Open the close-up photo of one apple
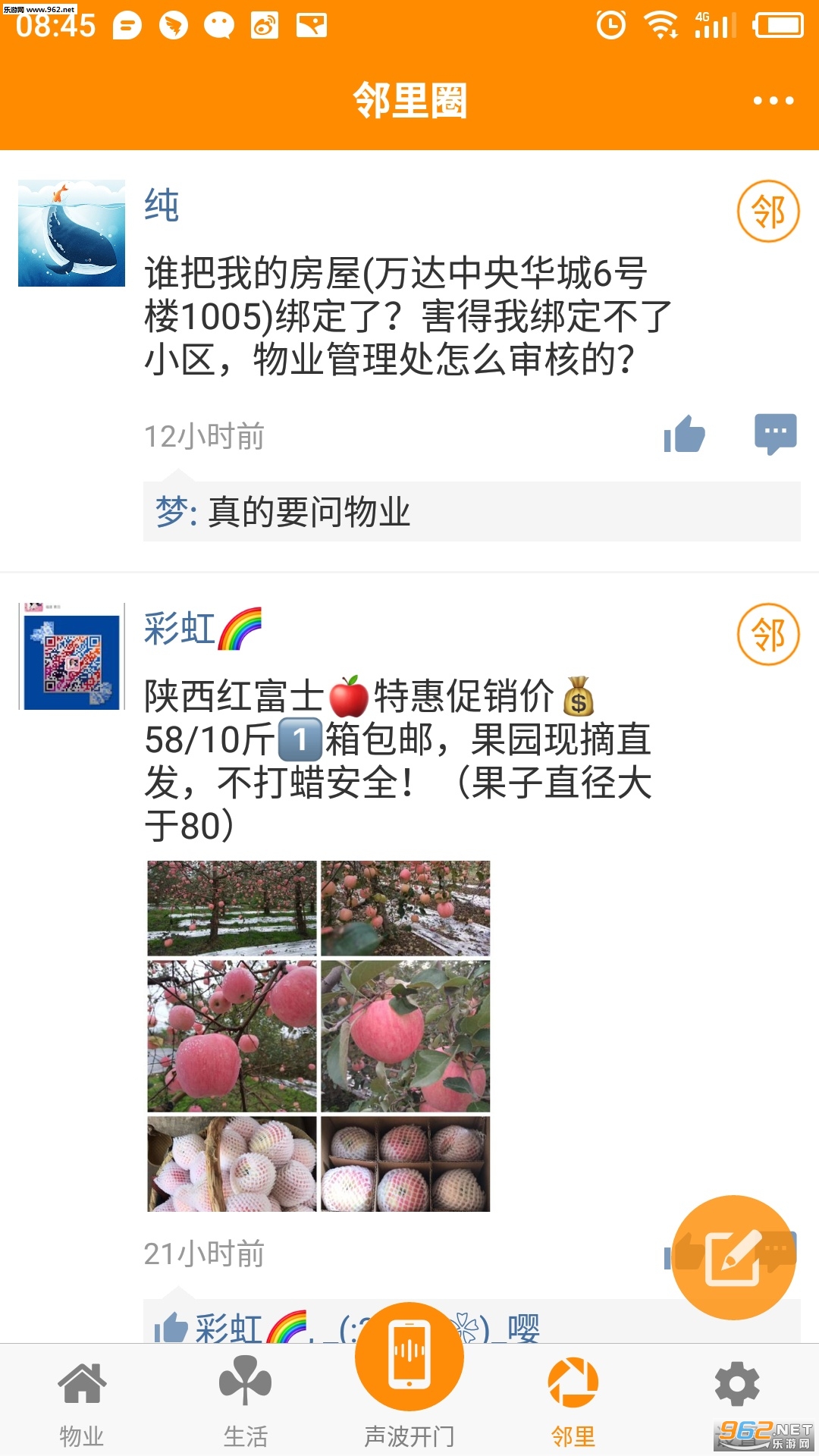Viewport: 819px width, 1456px height. 406,1036
